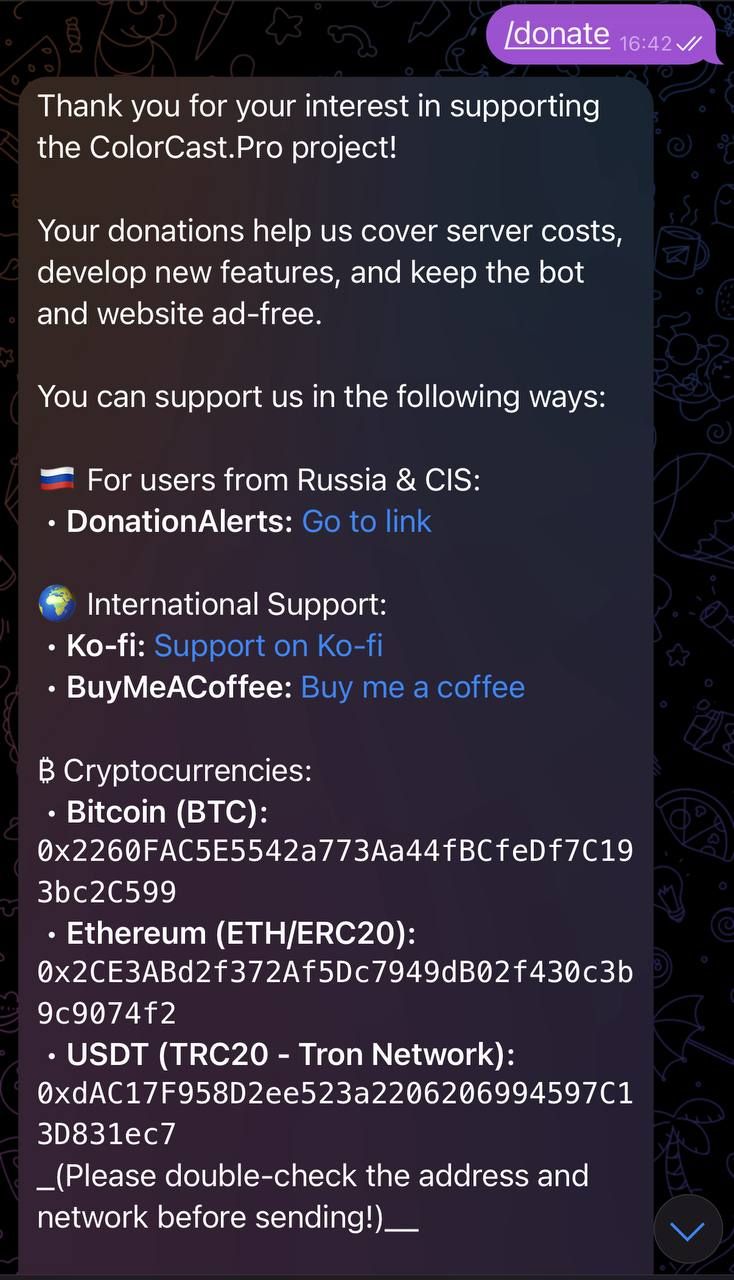Tap the /donate command in the sent message
Image resolution: width=734 pixels, height=1280 pixels.
(x=557, y=33)
